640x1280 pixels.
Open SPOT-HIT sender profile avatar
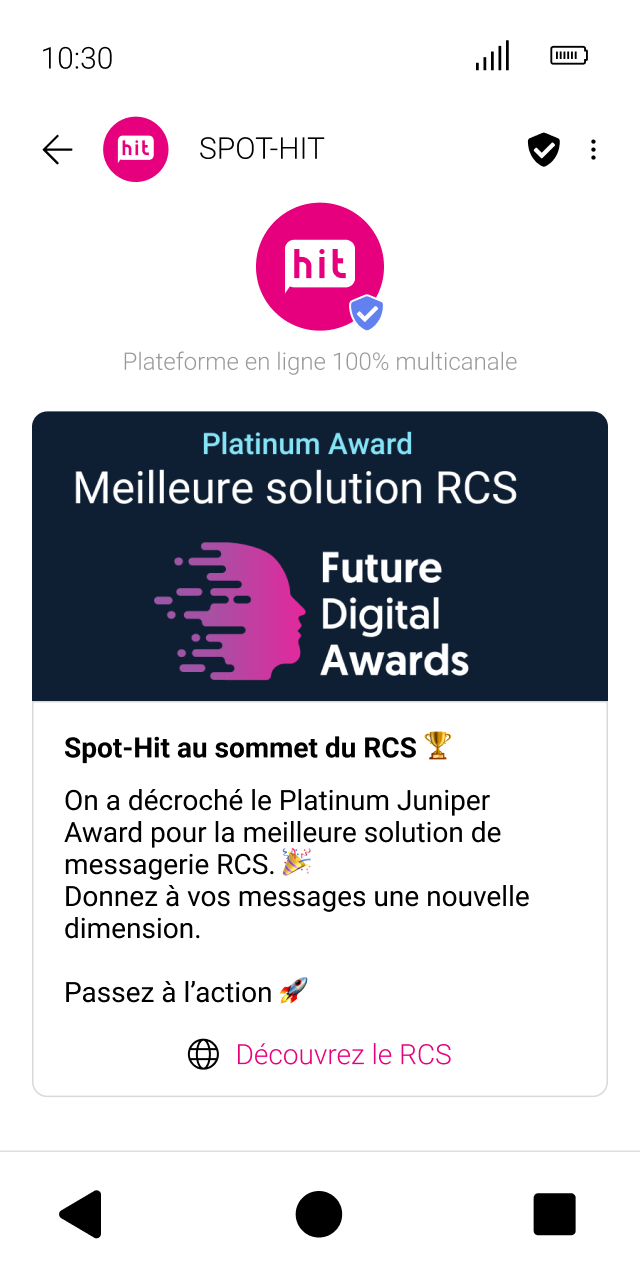136,150
